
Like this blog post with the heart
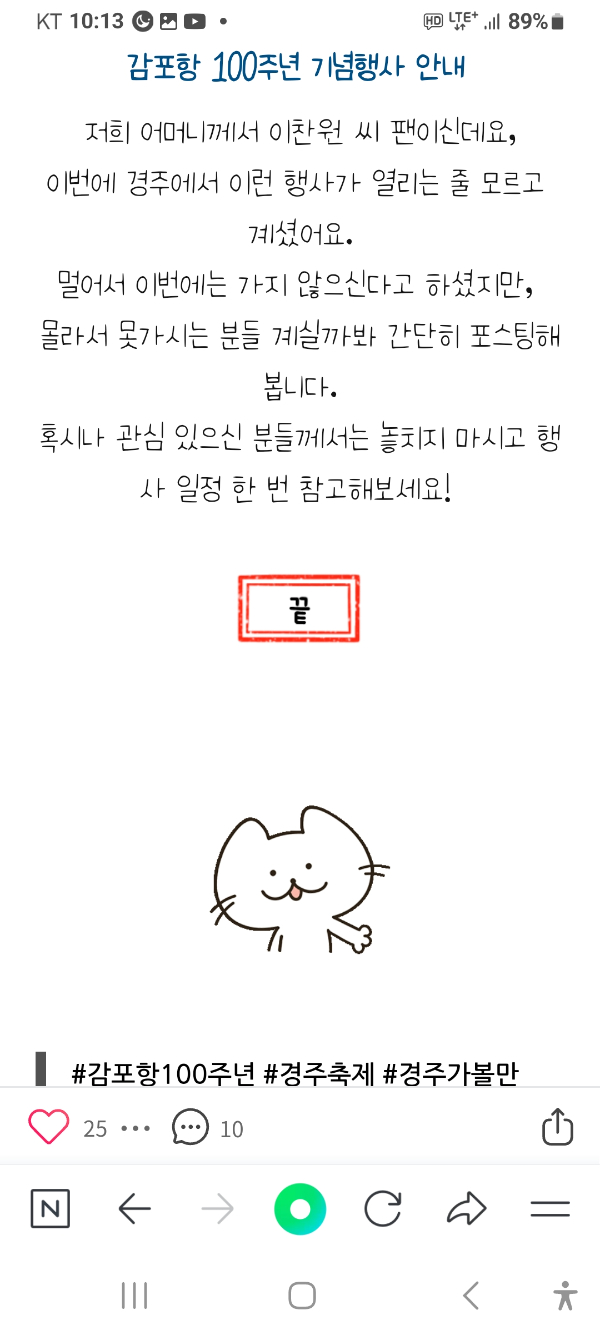[48, 1128]
